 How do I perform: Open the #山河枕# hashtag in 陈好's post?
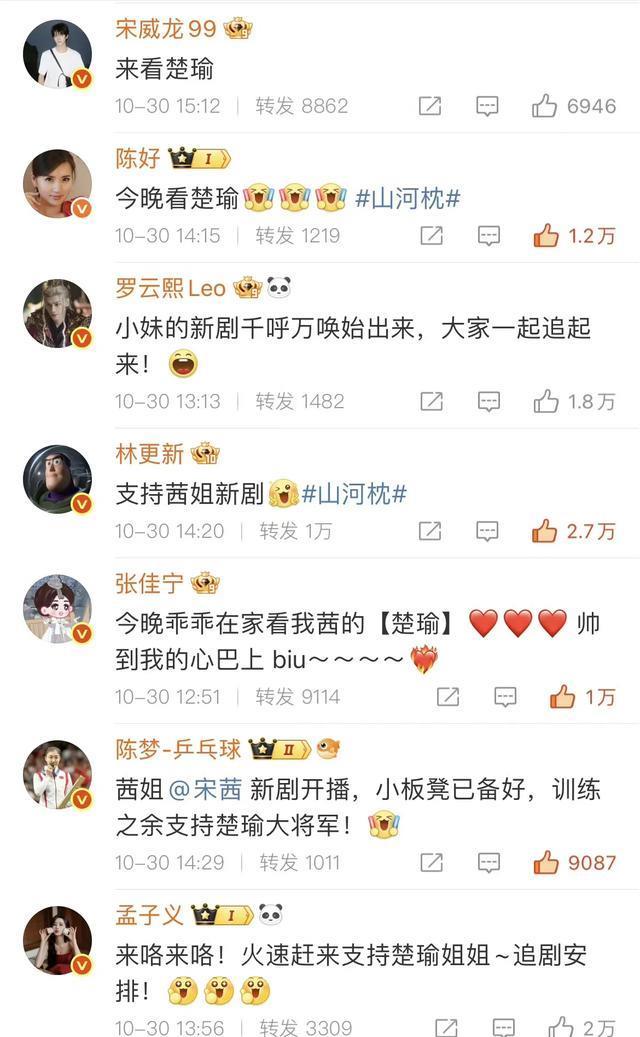(x=408, y=198)
